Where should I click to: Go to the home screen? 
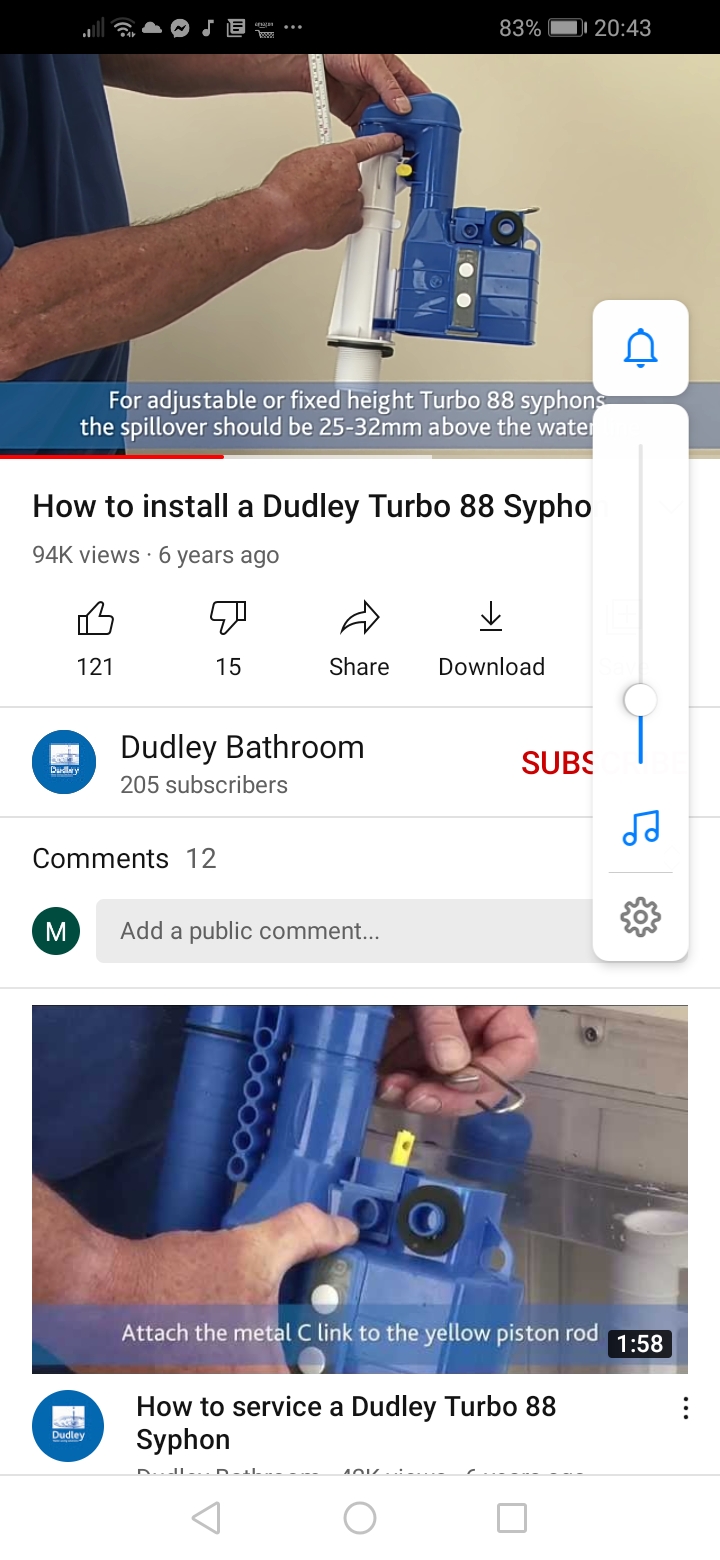pos(359,1518)
